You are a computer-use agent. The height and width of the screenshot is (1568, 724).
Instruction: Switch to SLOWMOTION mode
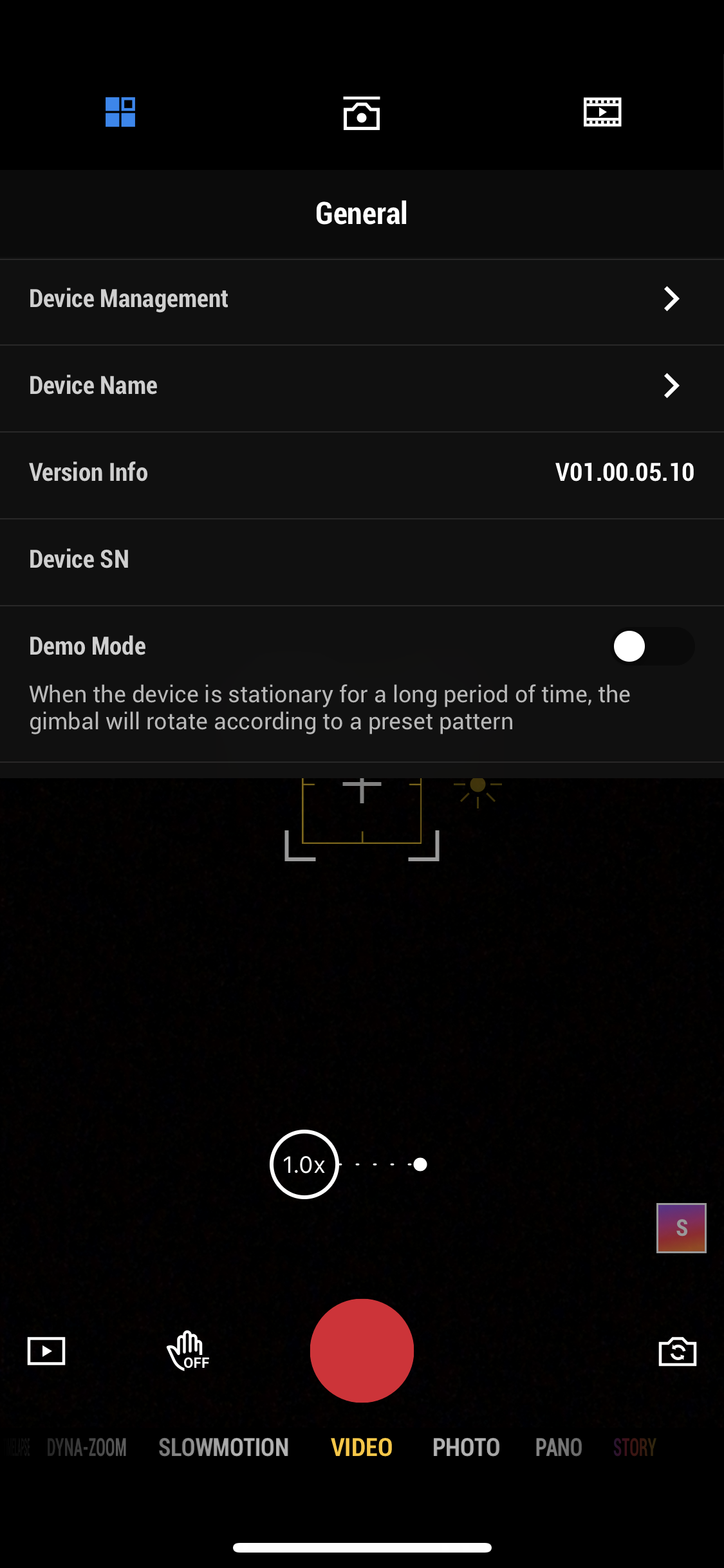coord(224,1448)
